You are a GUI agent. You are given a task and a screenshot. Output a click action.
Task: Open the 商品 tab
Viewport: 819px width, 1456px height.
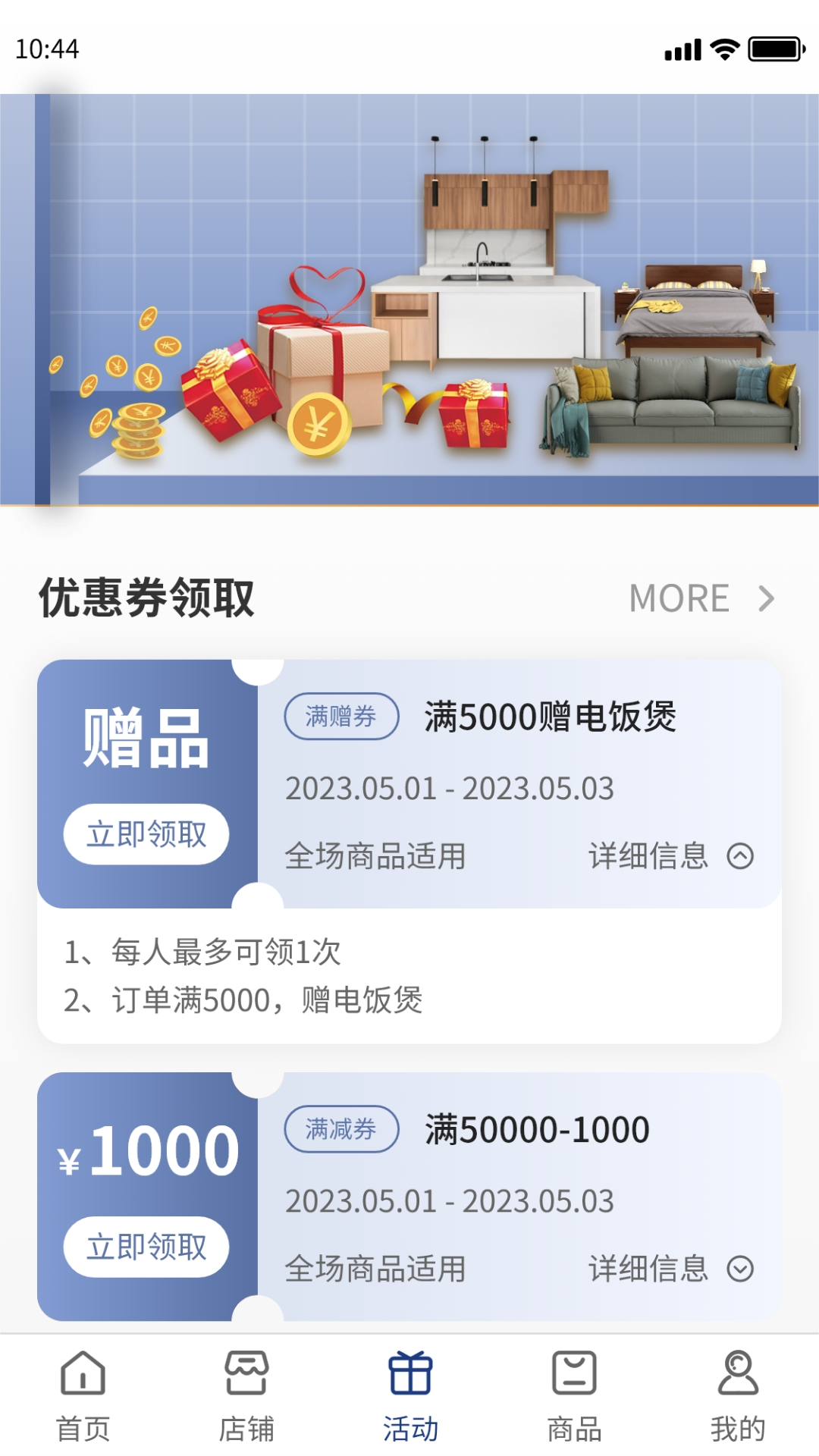click(574, 1395)
